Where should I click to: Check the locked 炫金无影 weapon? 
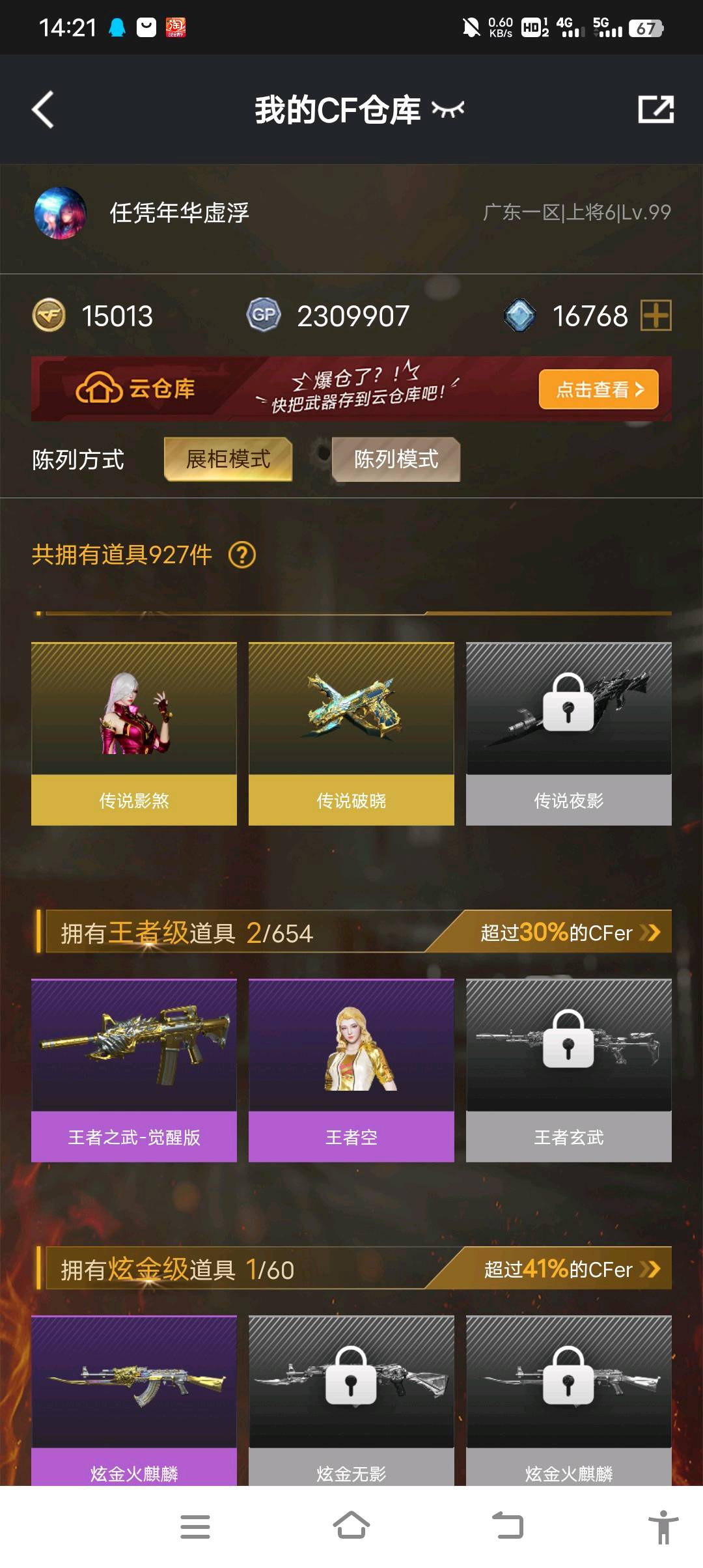[351, 1400]
